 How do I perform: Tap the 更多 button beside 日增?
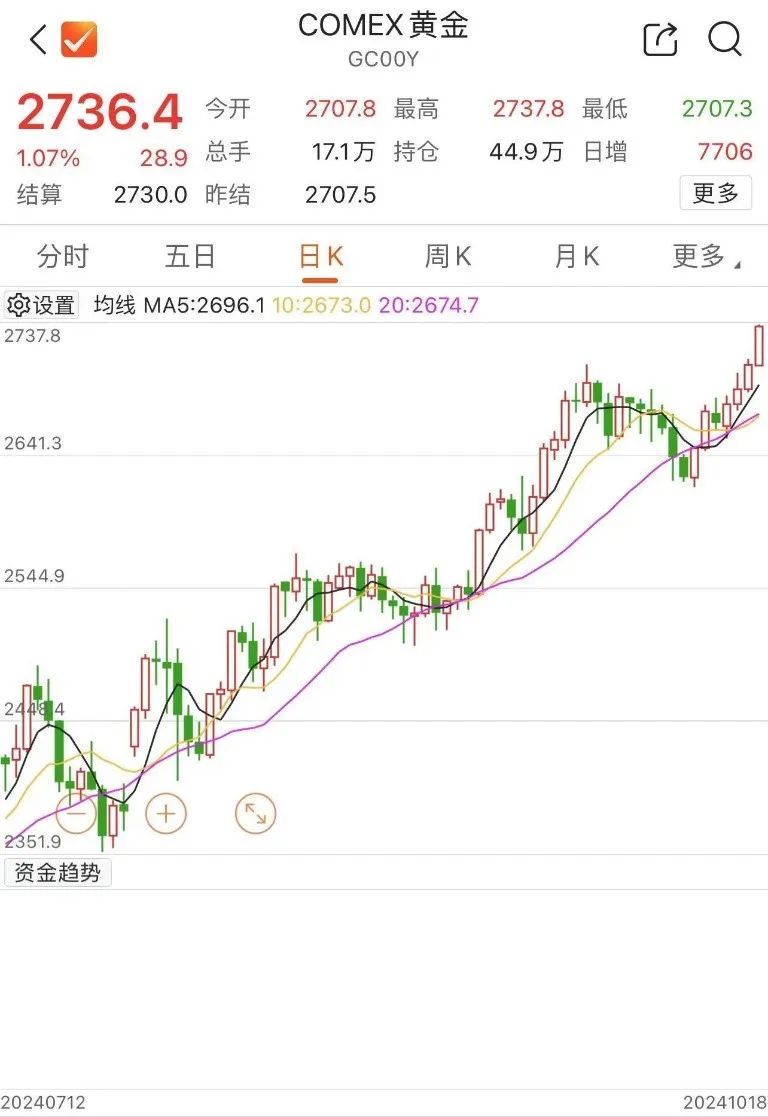(715, 192)
